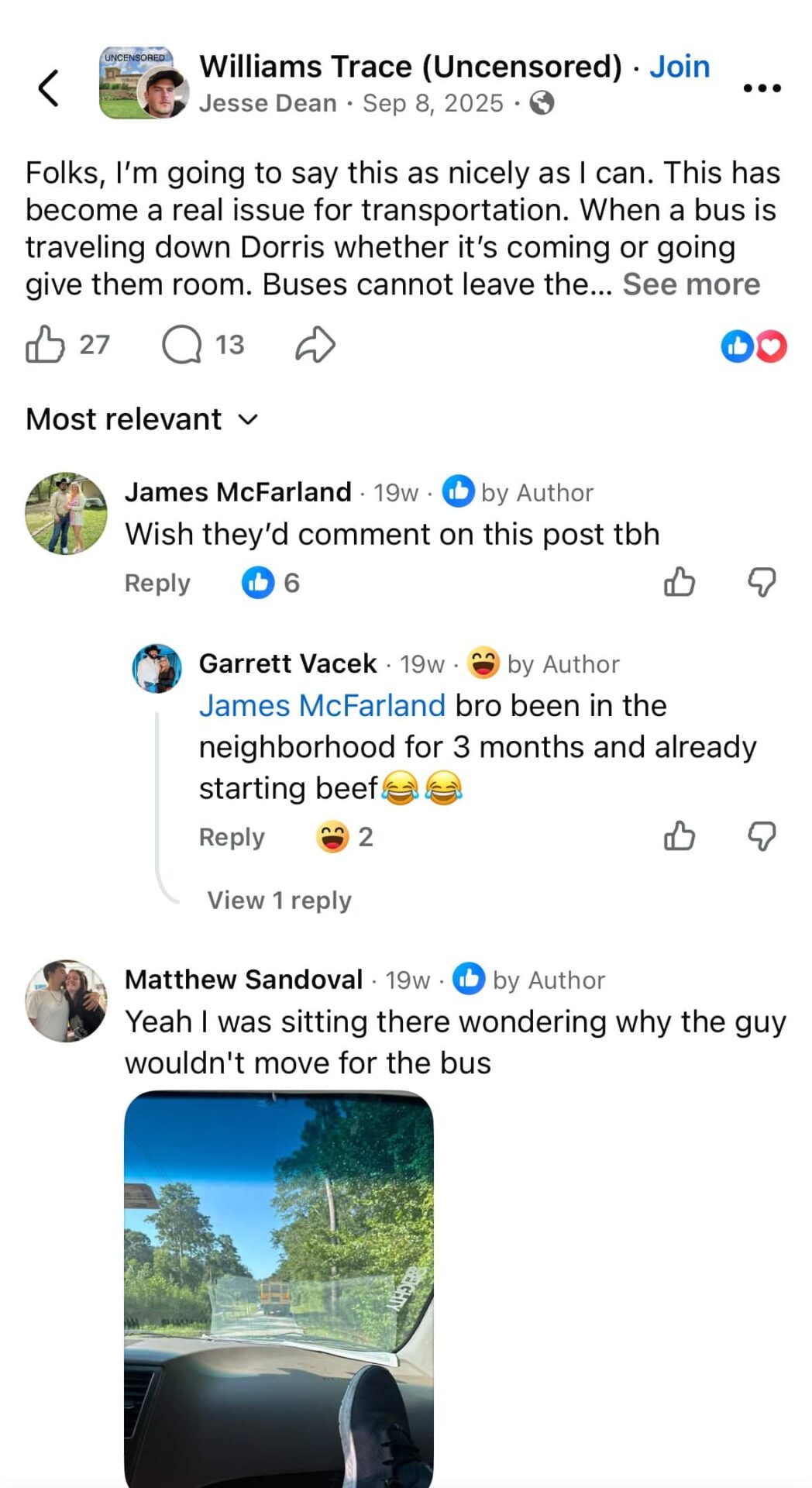Like Jesse Dean's post

[46, 344]
